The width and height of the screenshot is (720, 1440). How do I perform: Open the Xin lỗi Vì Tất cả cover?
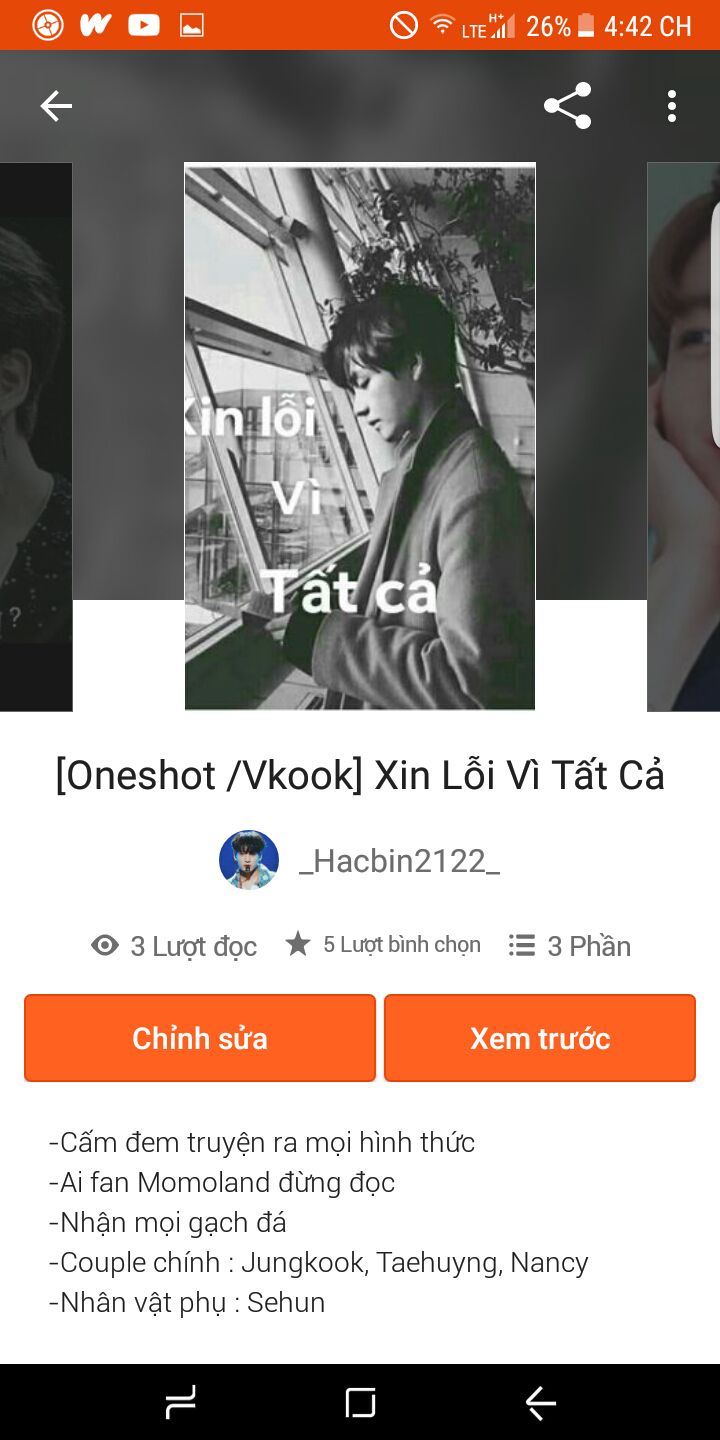coord(360,437)
